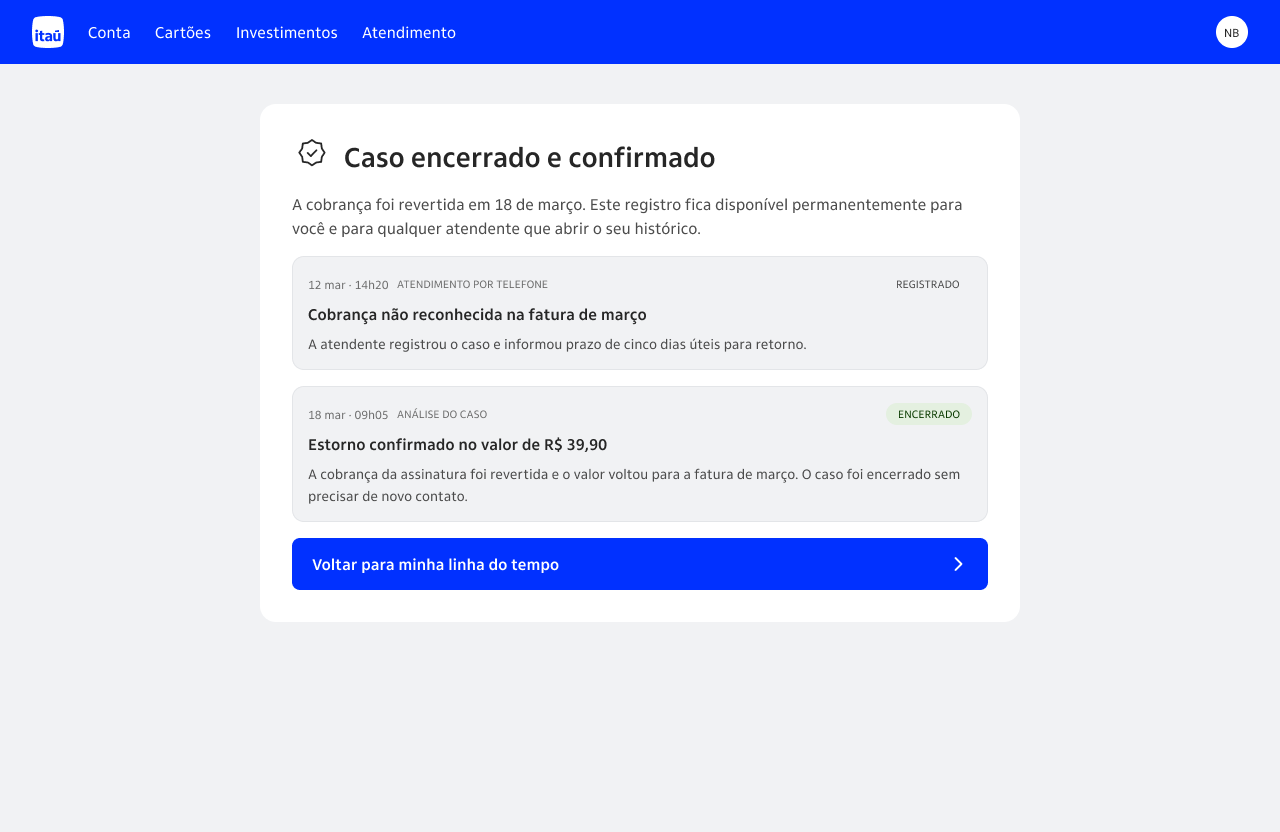Open the Cartões menu item

tap(183, 32)
